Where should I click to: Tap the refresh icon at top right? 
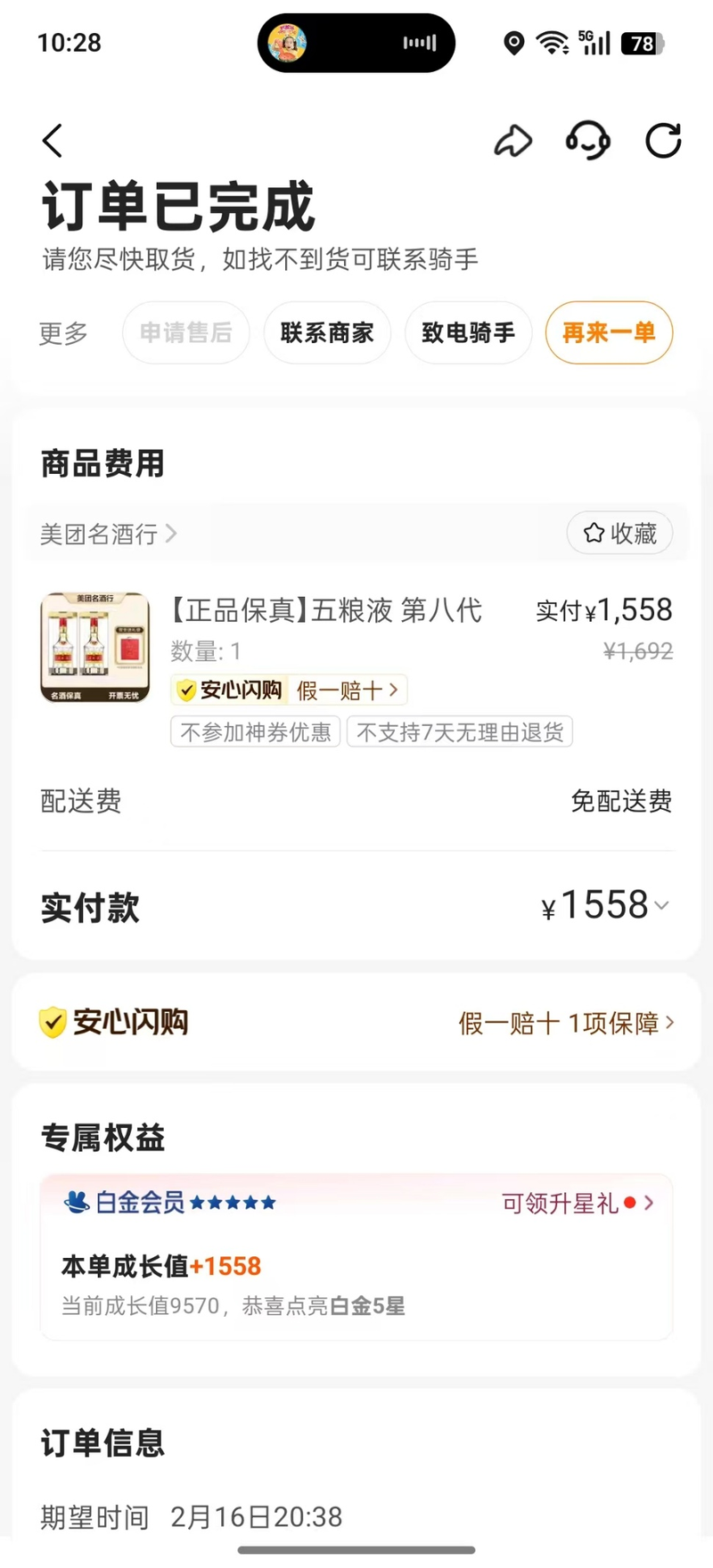coord(663,140)
